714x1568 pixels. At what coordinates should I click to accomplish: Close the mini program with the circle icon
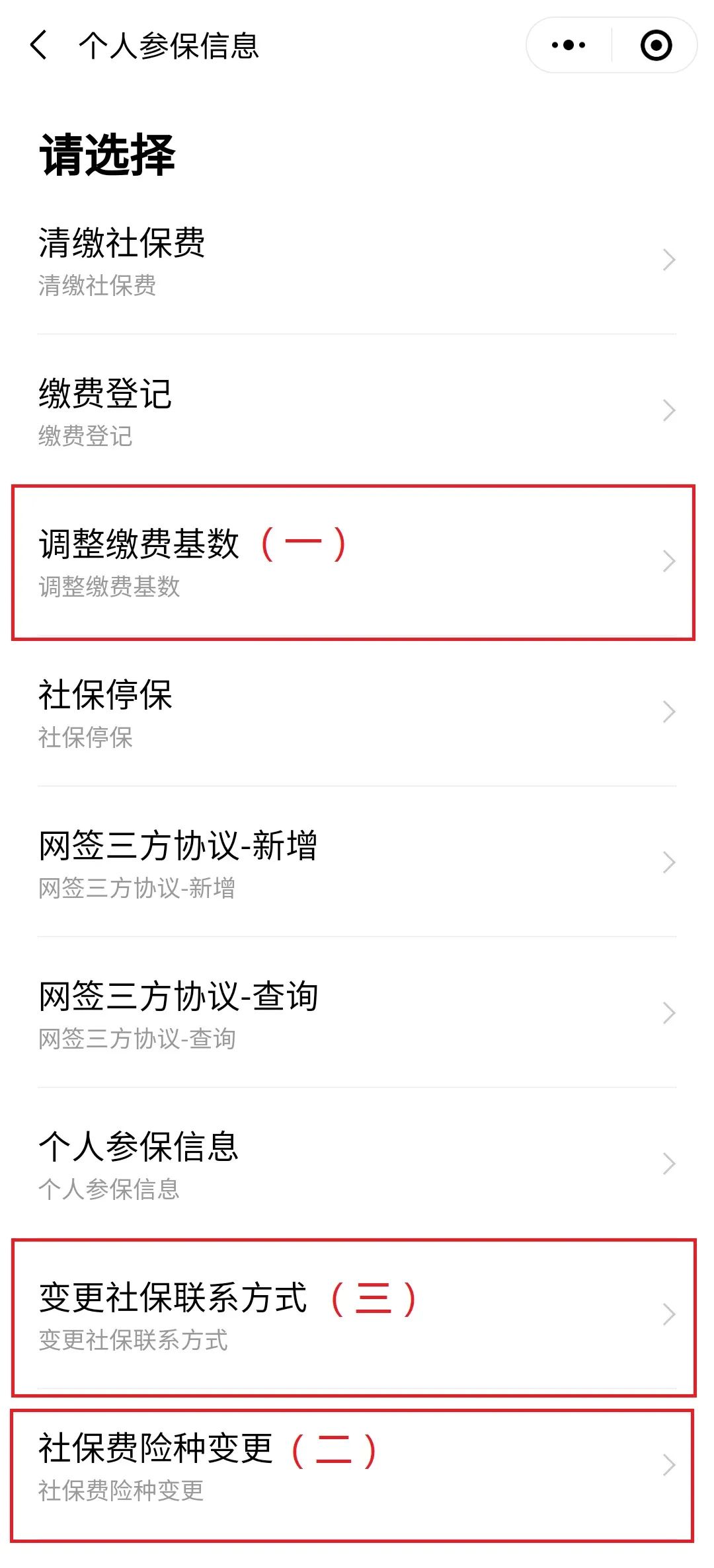pyautogui.click(x=656, y=45)
